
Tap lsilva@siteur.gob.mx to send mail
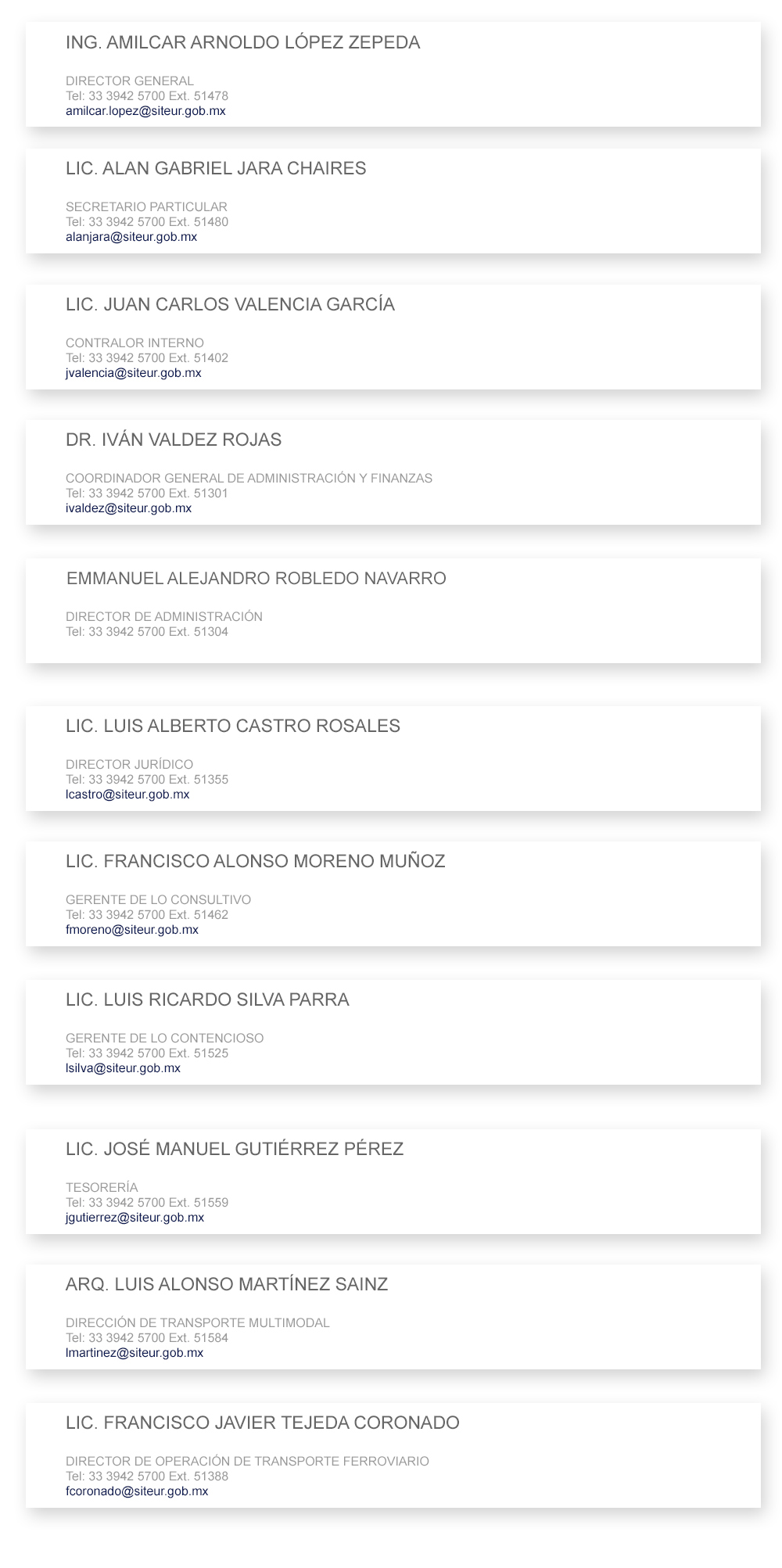coord(123,1068)
